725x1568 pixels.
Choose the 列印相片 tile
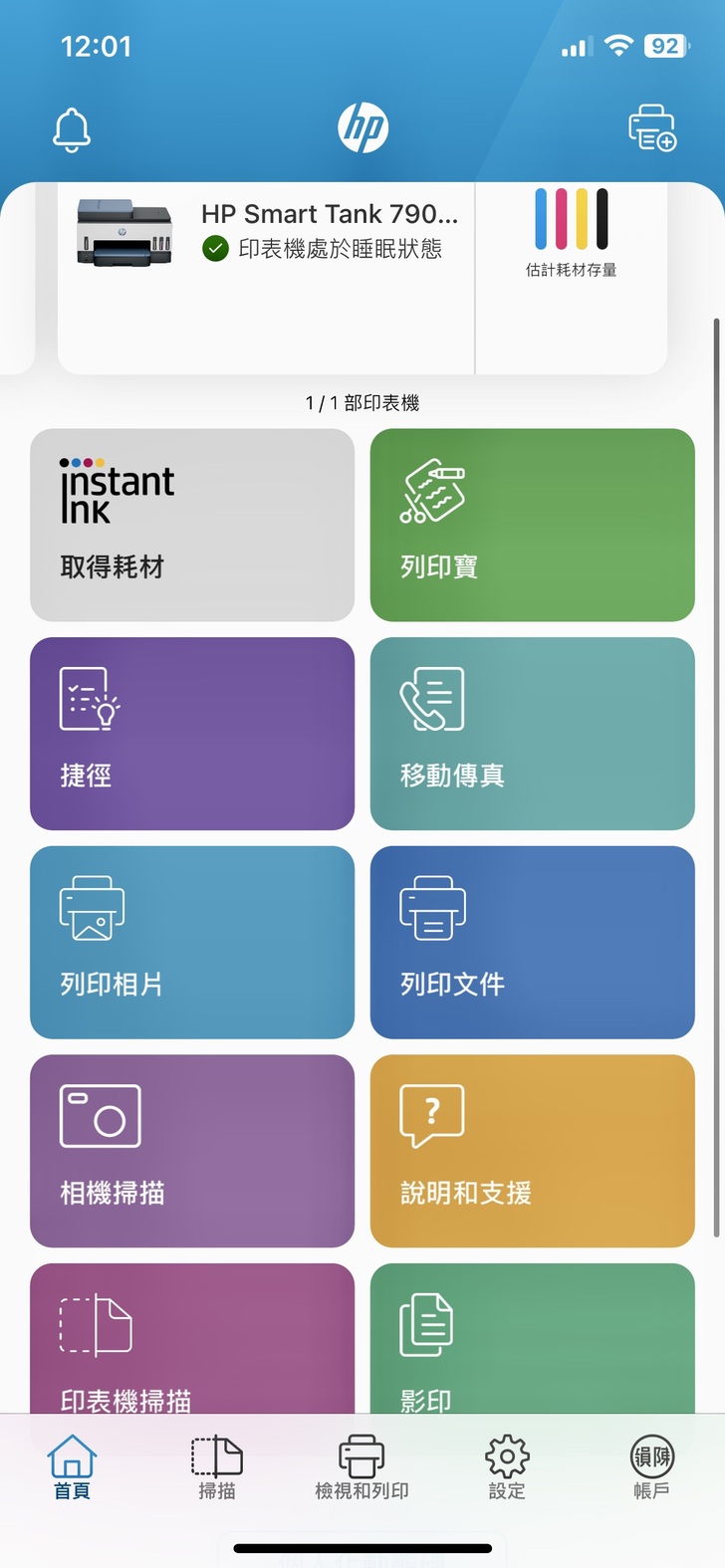coord(192,942)
